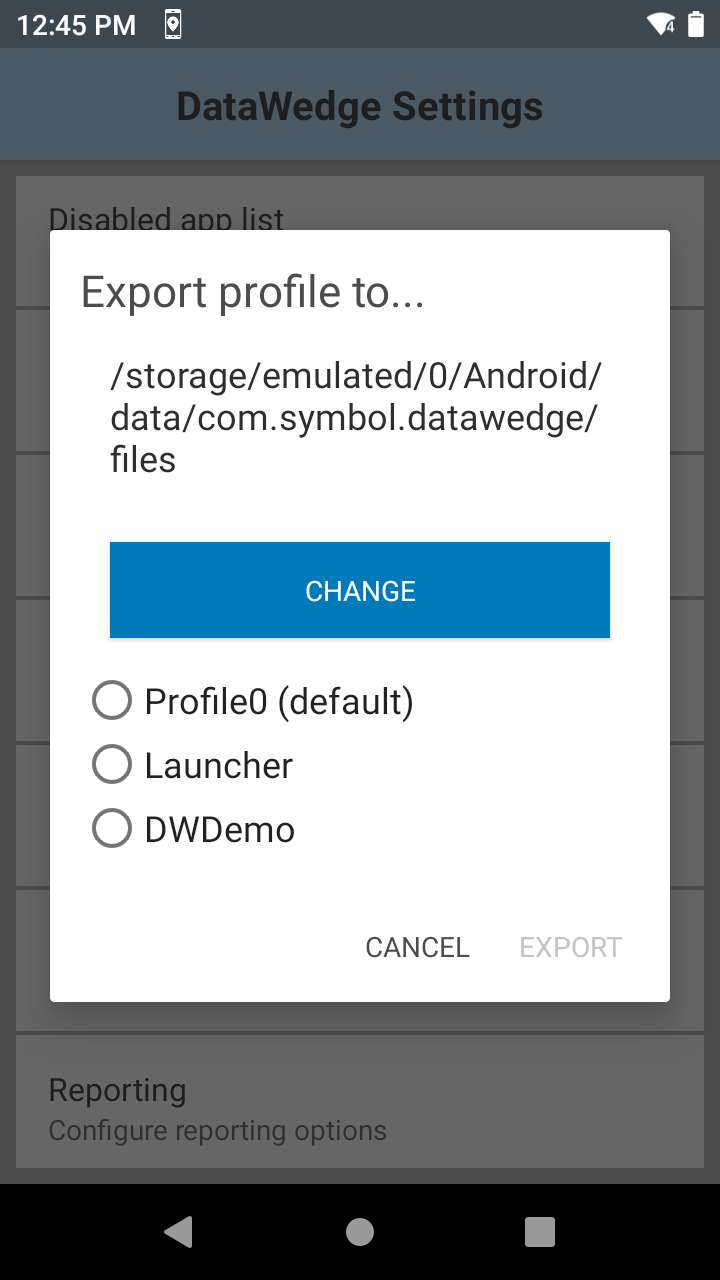The height and width of the screenshot is (1280, 720).
Task: Tap the system home button
Action: pyautogui.click(x=360, y=1232)
